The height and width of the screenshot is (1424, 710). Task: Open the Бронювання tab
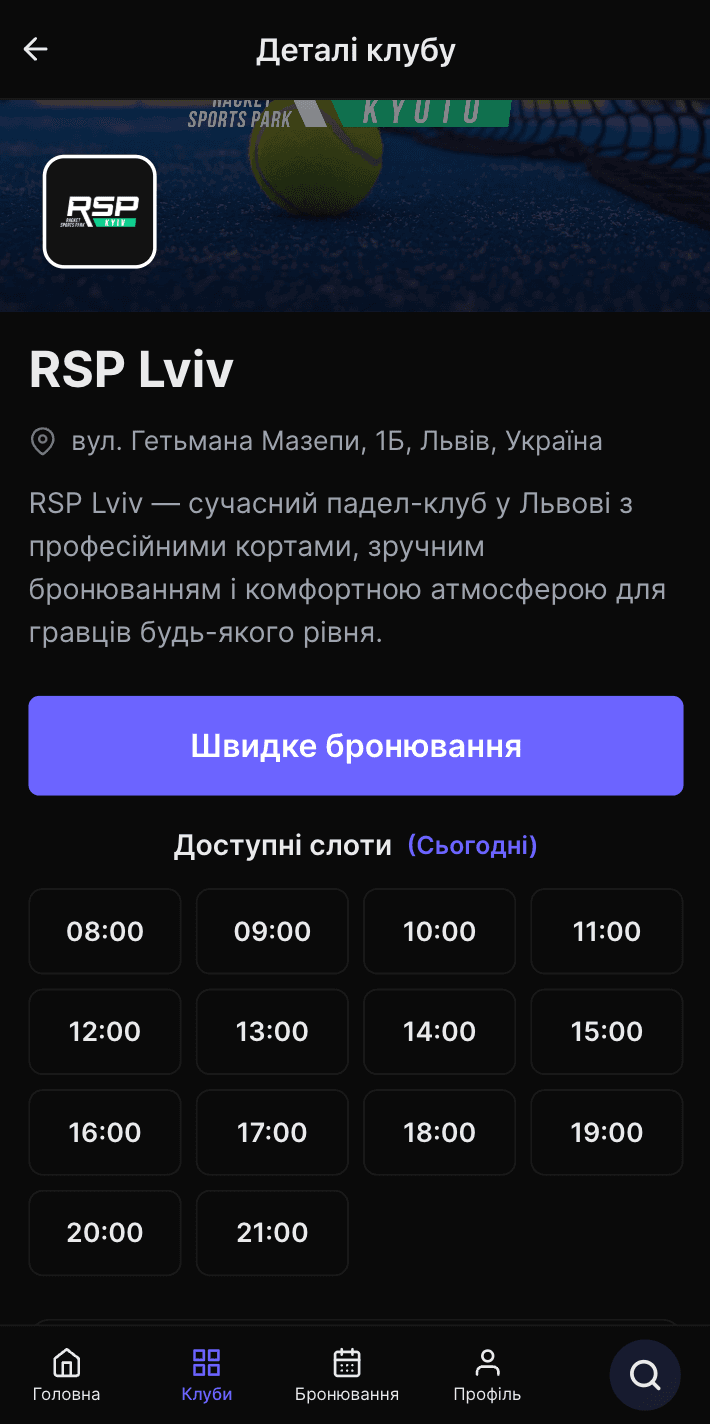tap(347, 1375)
